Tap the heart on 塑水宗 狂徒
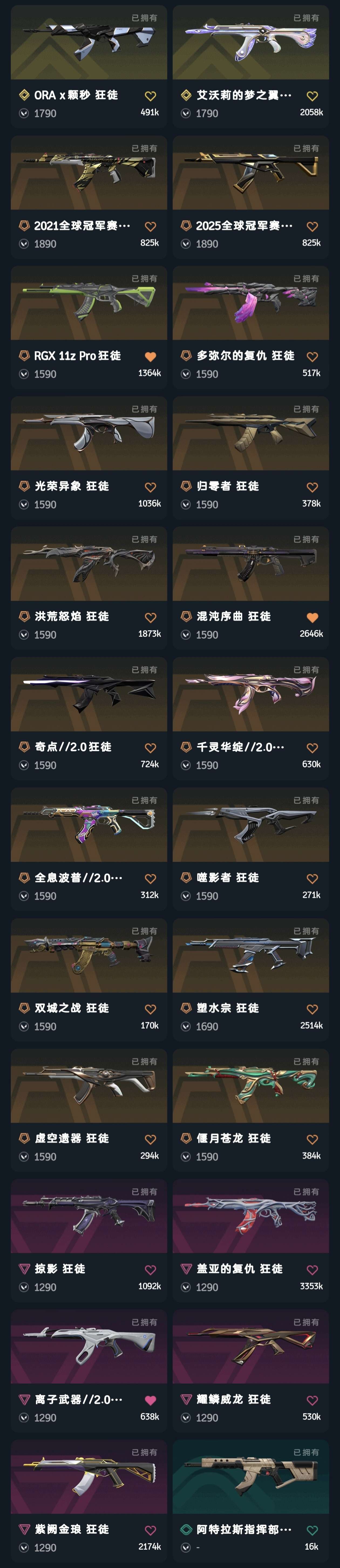 click(x=312, y=1009)
